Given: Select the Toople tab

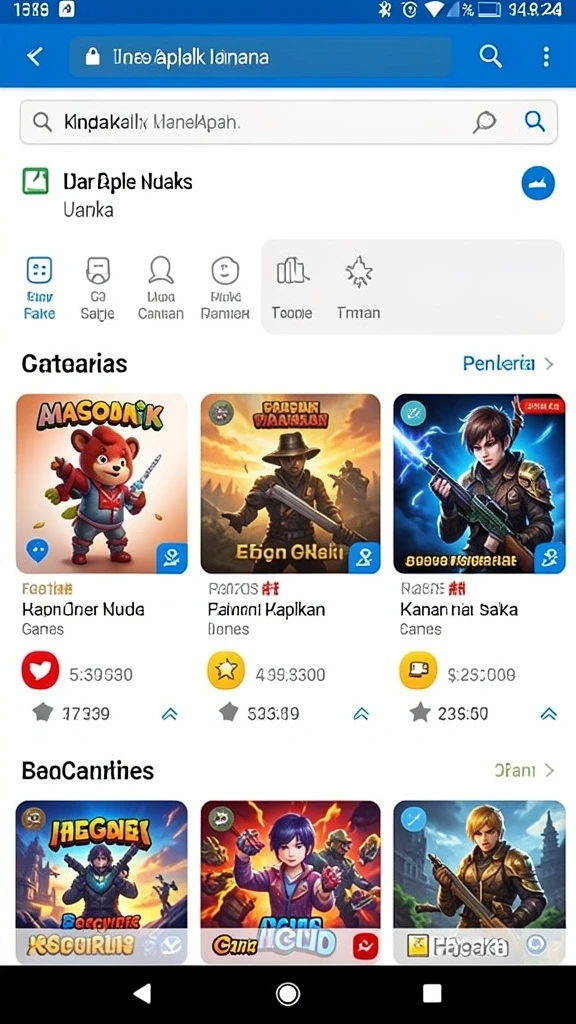Looking at the screenshot, I should pos(292,287).
